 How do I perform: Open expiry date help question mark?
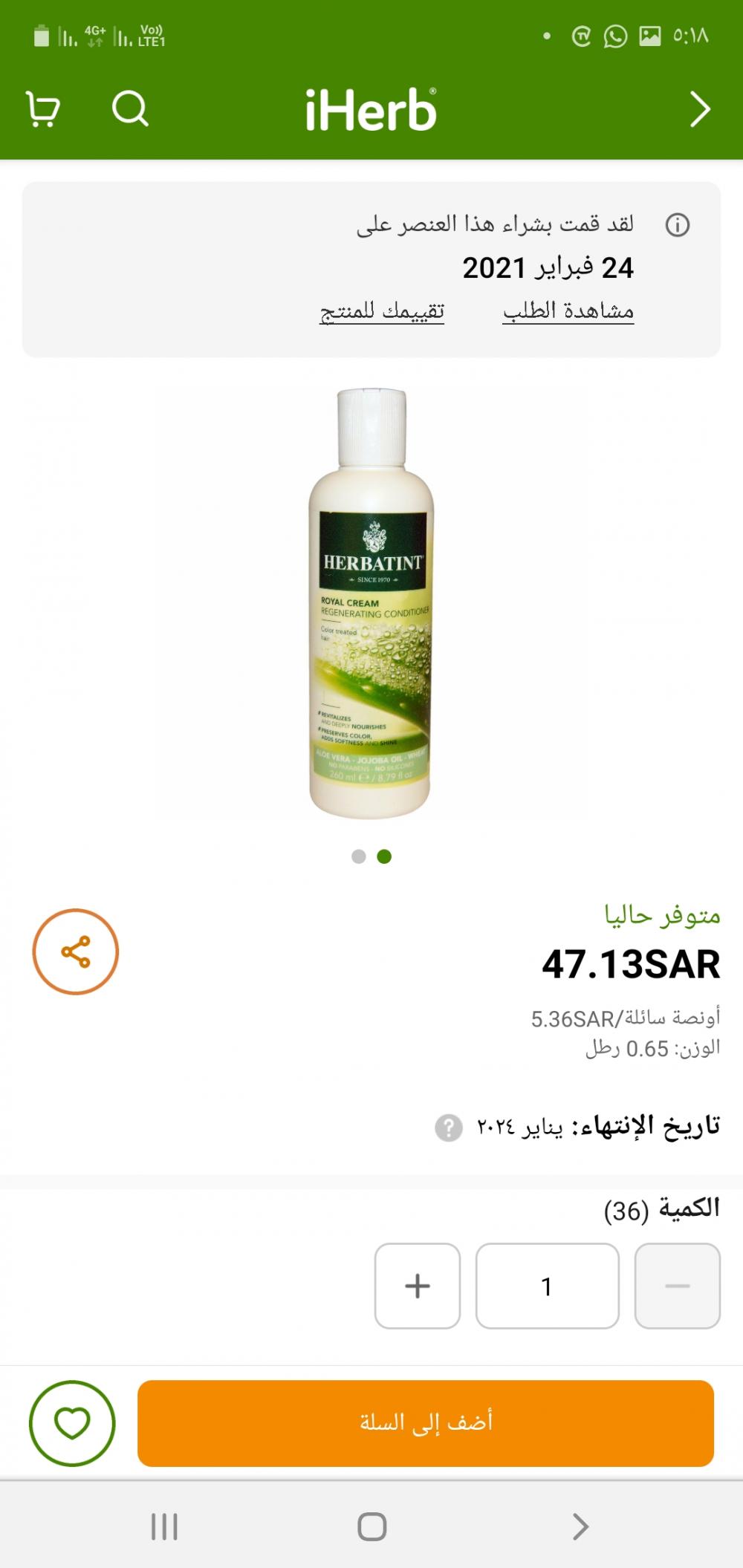point(449,1128)
